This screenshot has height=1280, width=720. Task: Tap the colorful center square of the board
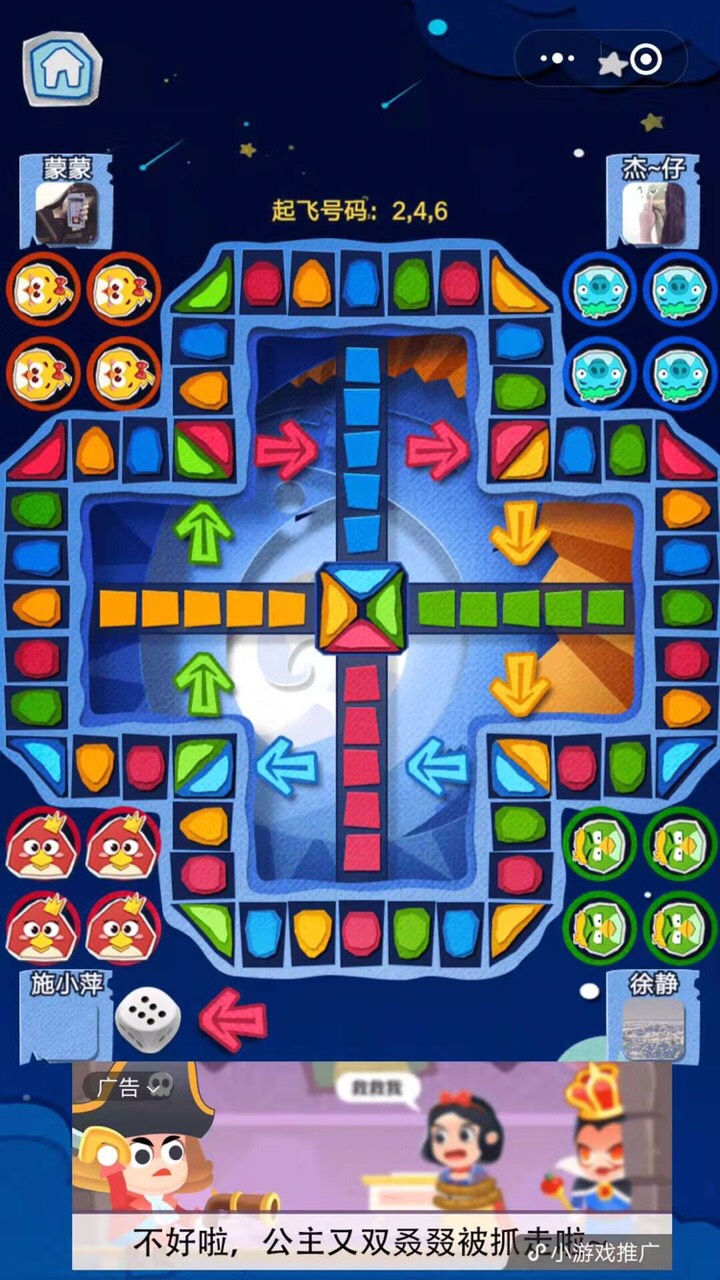pos(360,607)
